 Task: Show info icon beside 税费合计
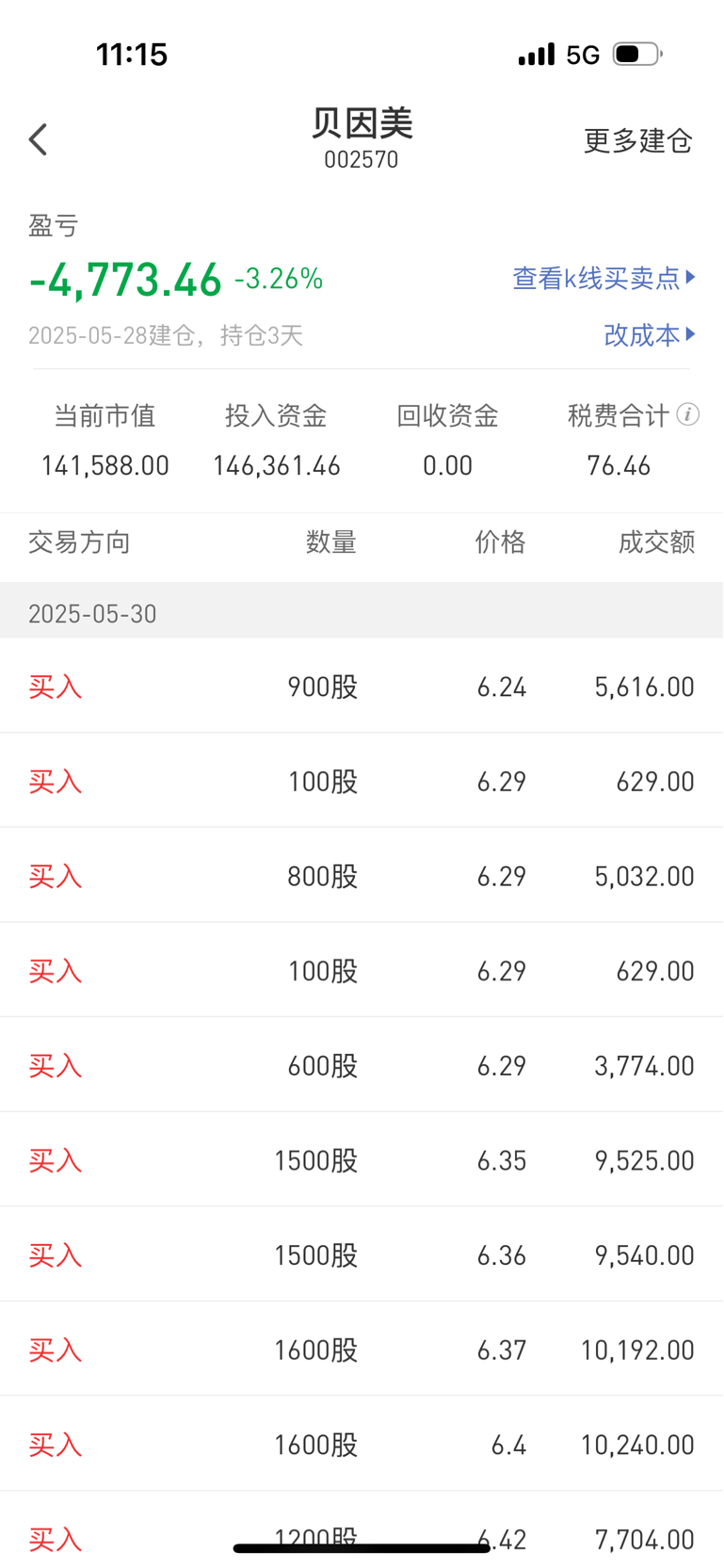688,414
